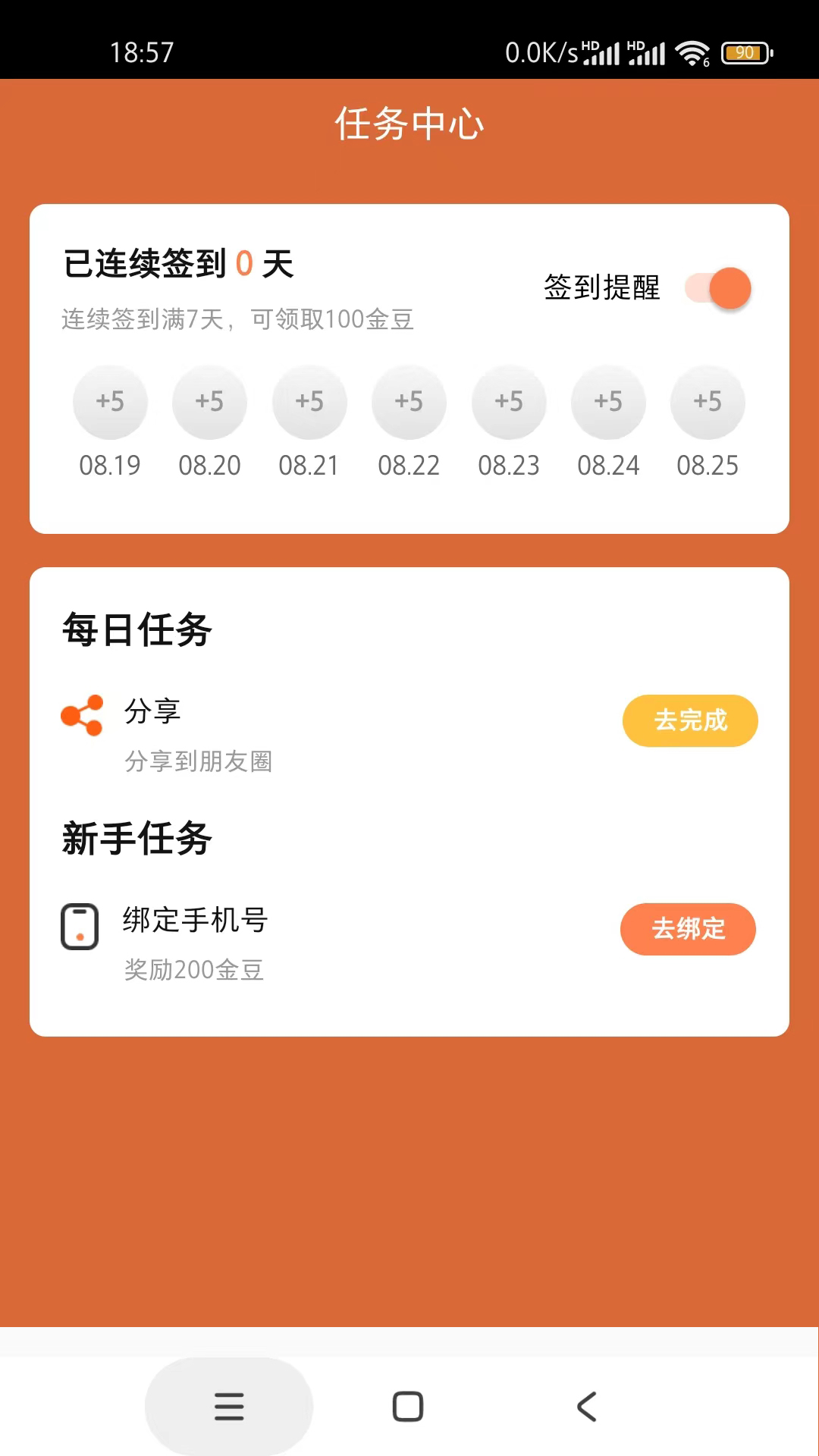Image resolution: width=819 pixels, height=1456 pixels.
Task: Tap the 去绑定 button to bind phone number
Action: pos(688,928)
